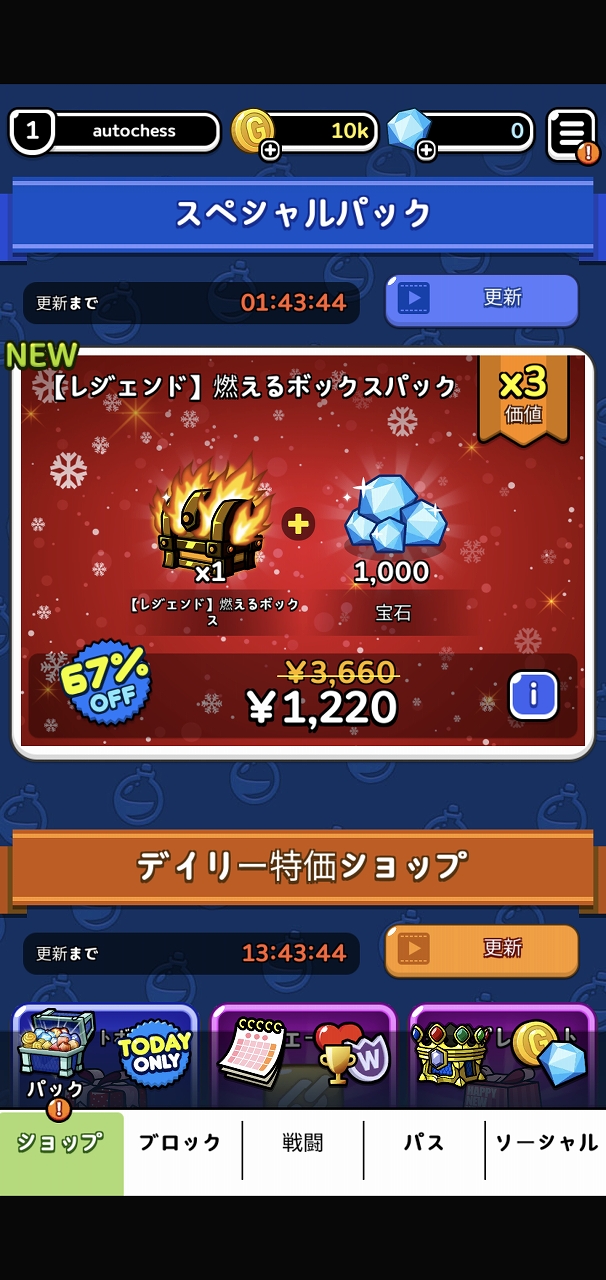Viewport: 606px width, 1280px height.
Task: Refresh the スペシャルパック offers via video
Action: click(x=481, y=299)
